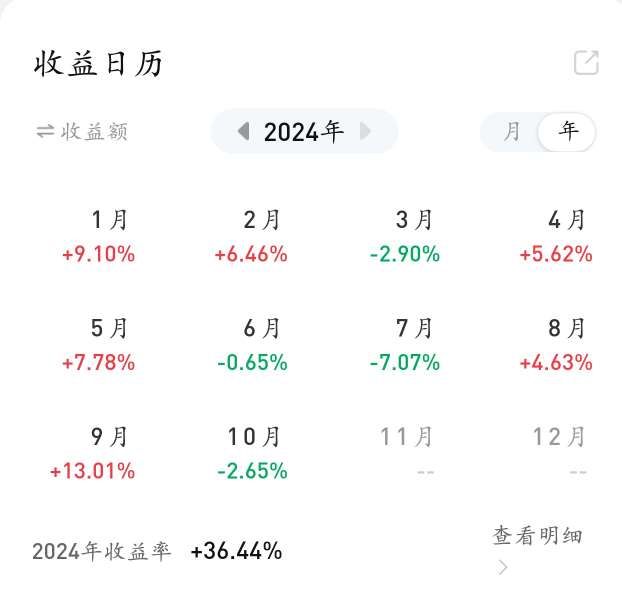Switch to the 月 view
Image resolution: width=622 pixels, height=601 pixels.
[512, 131]
